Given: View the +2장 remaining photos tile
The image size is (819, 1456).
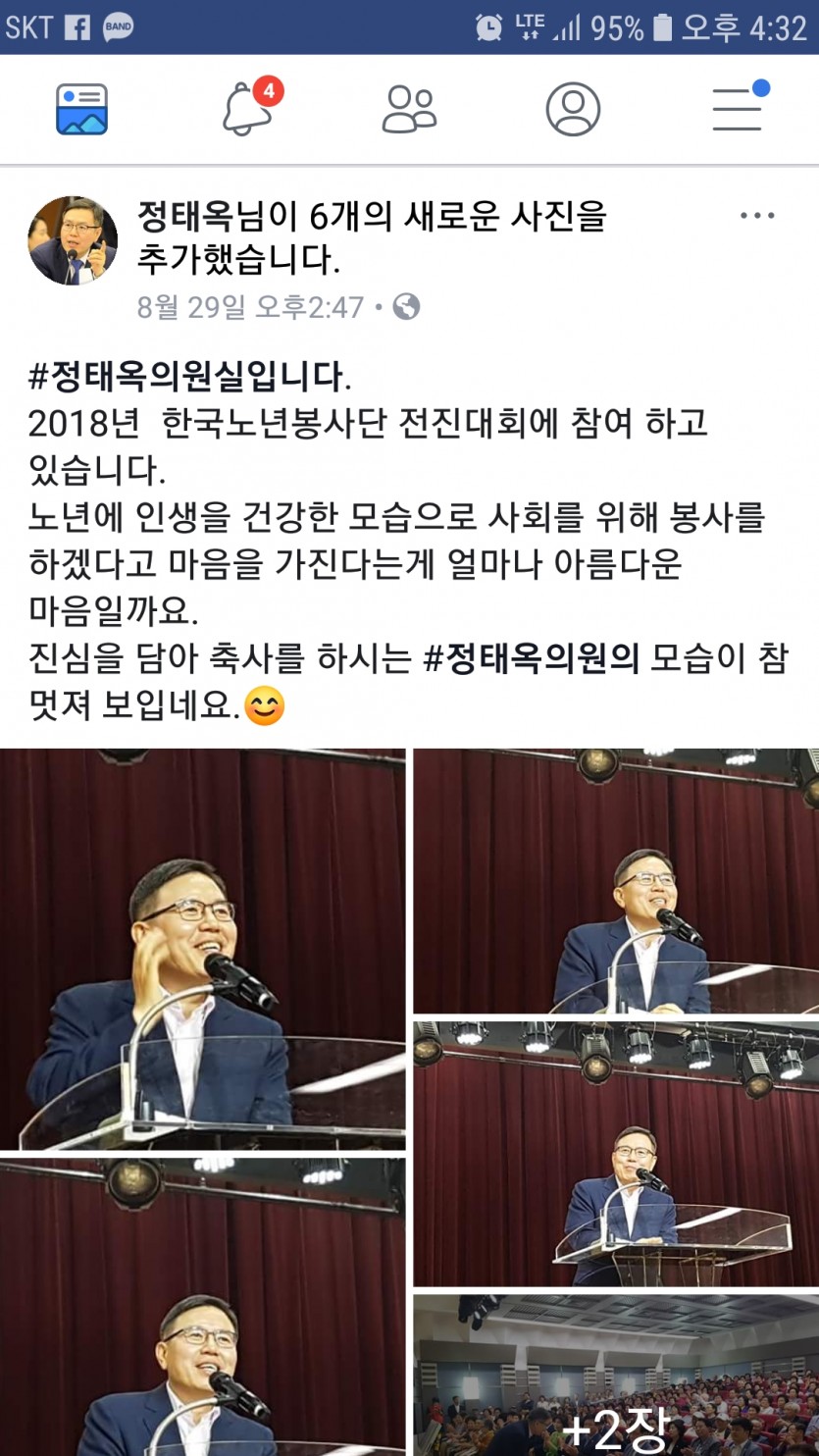Looking at the screenshot, I should 615,1376.
